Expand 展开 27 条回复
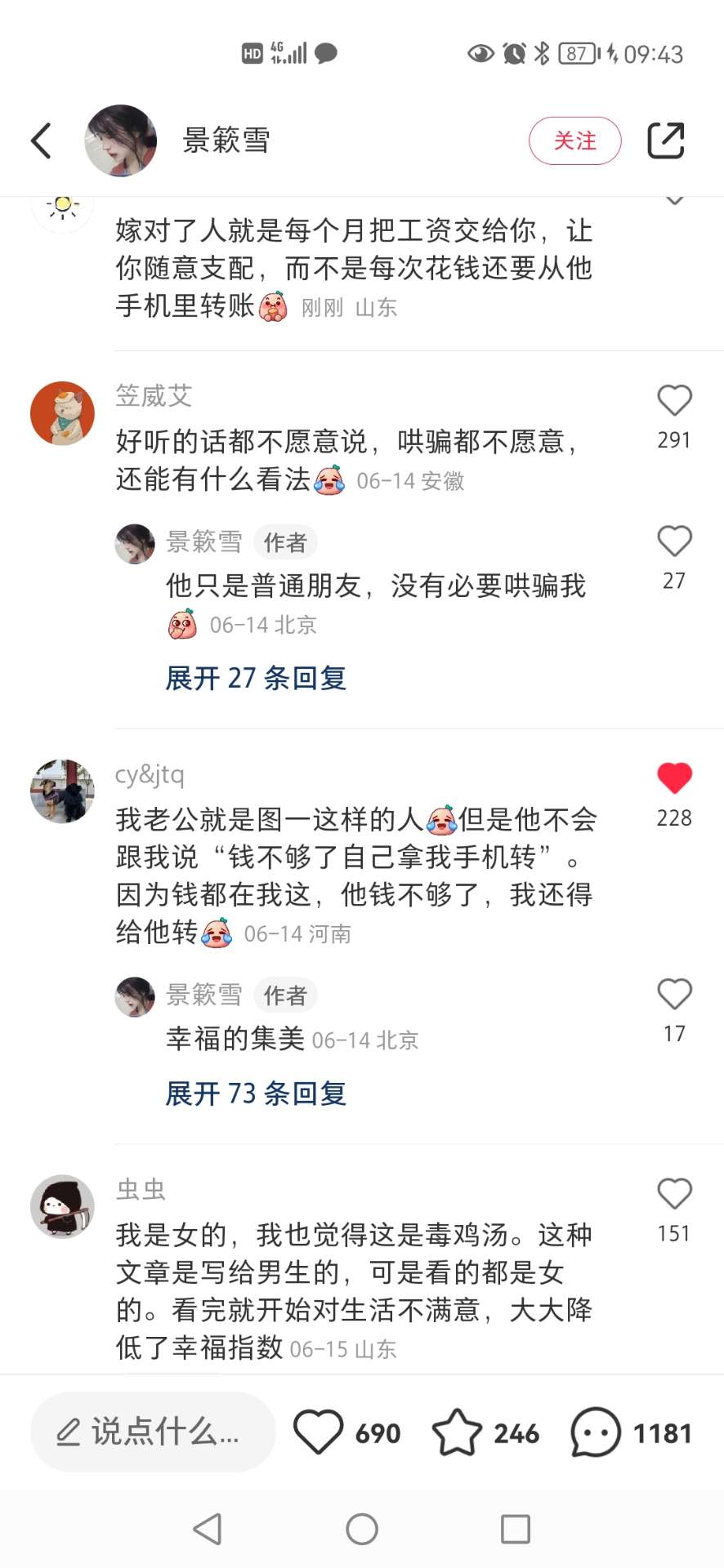Viewport: 724px width, 1568px height. 256,678
